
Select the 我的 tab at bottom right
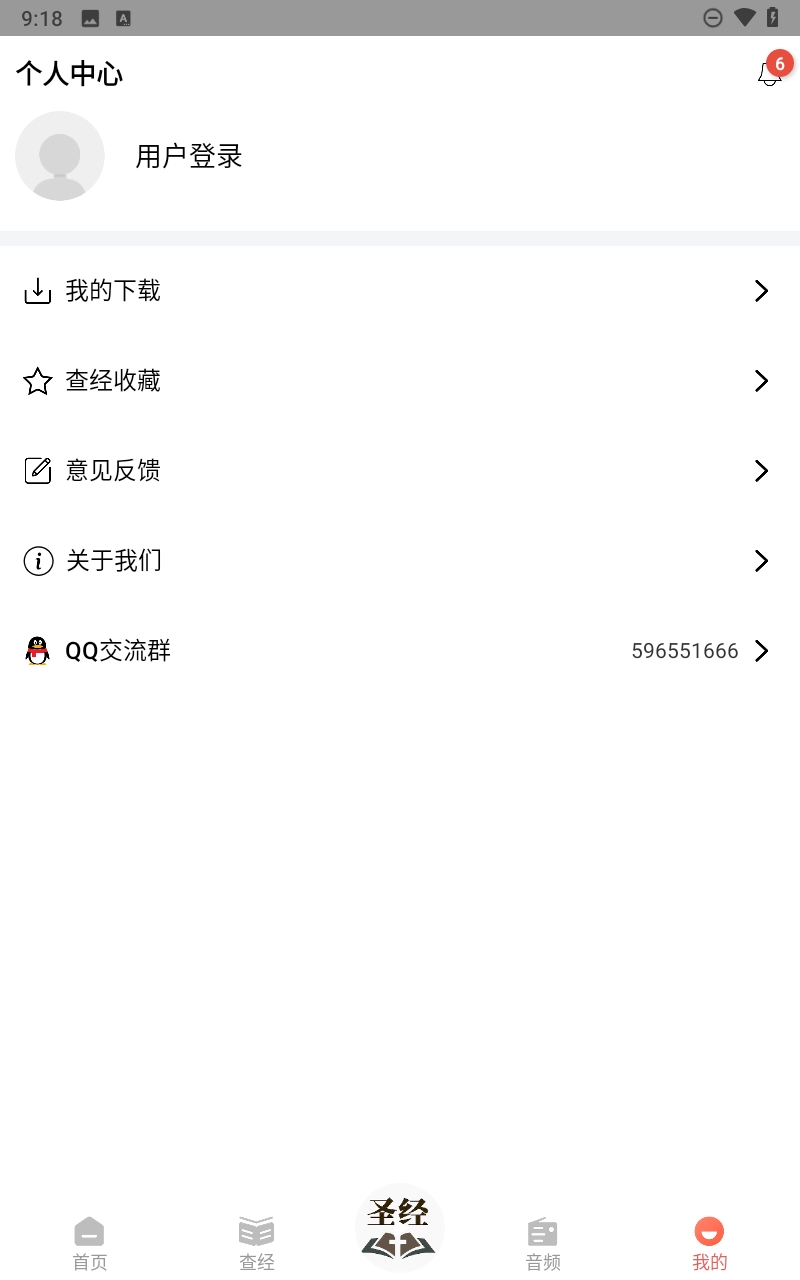[x=709, y=1240]
